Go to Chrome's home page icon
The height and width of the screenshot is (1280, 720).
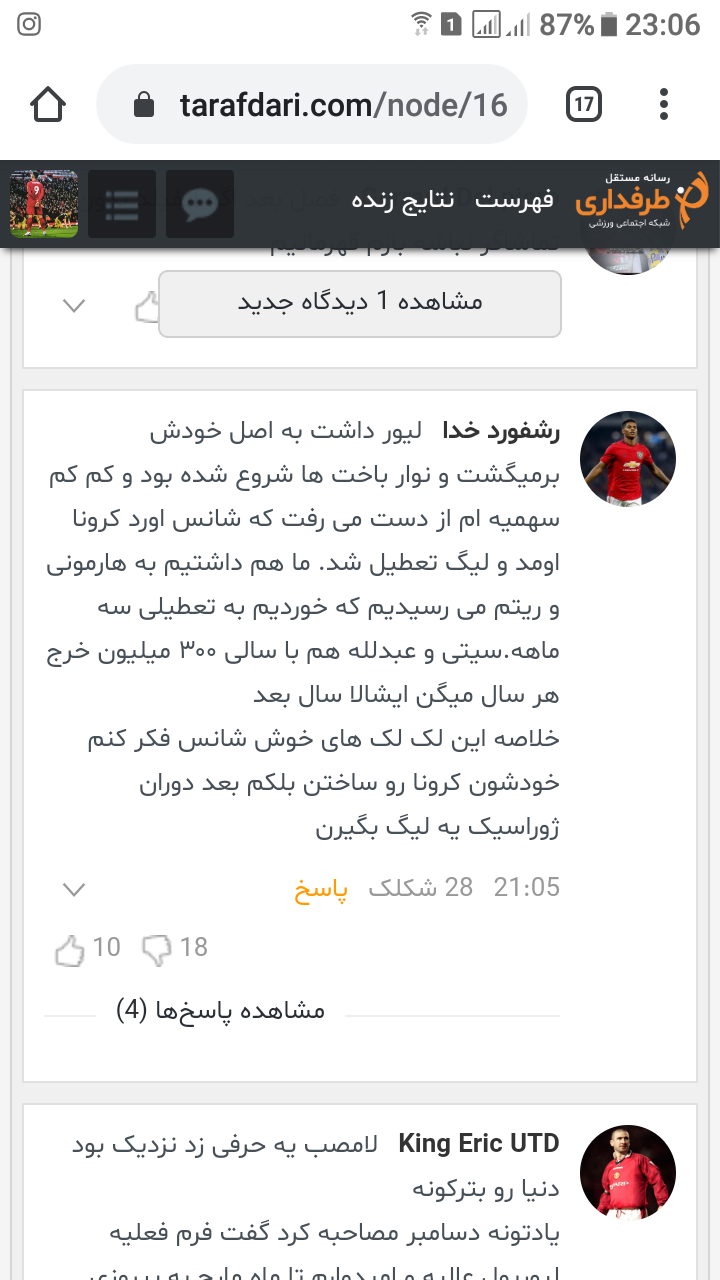[x=48, y=104]
